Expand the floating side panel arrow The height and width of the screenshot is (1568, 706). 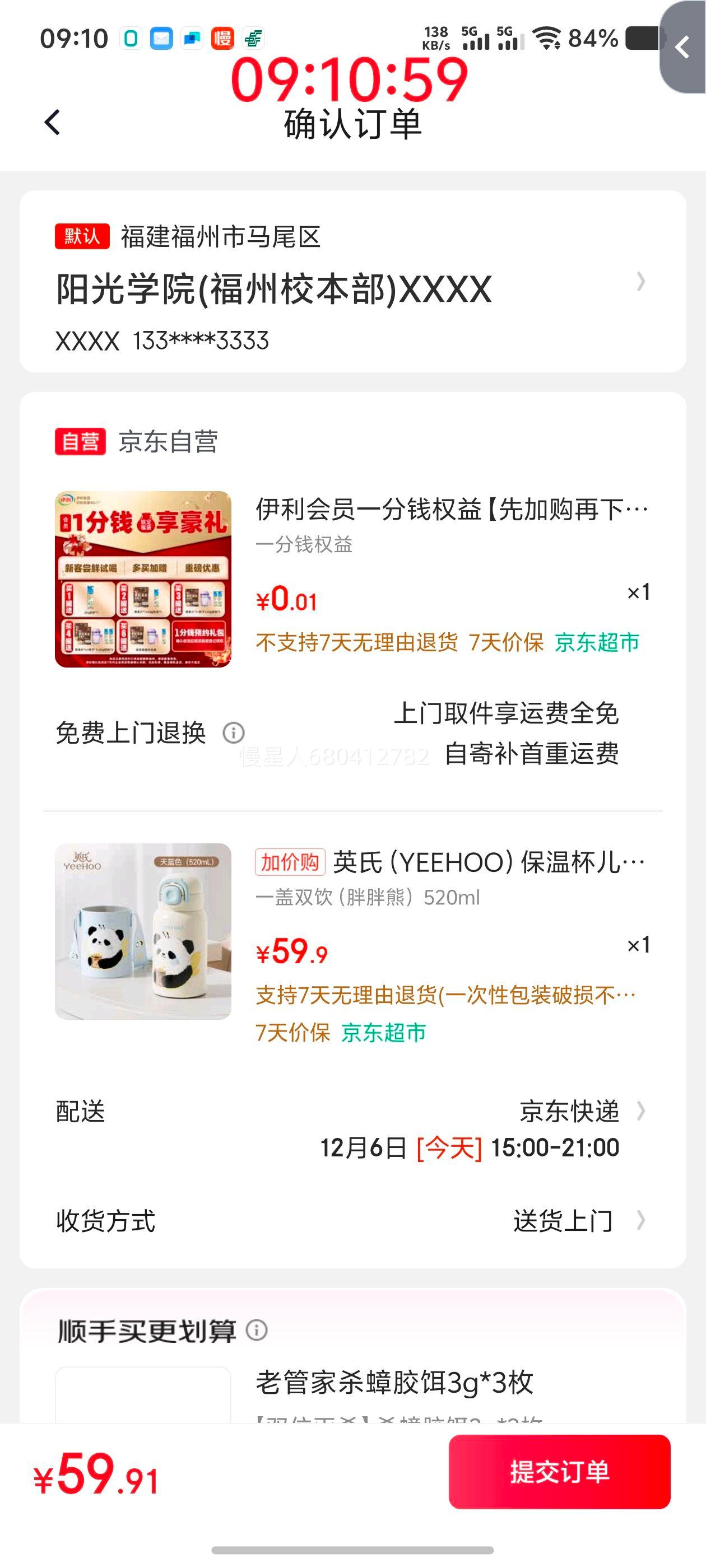coord(683,48)
